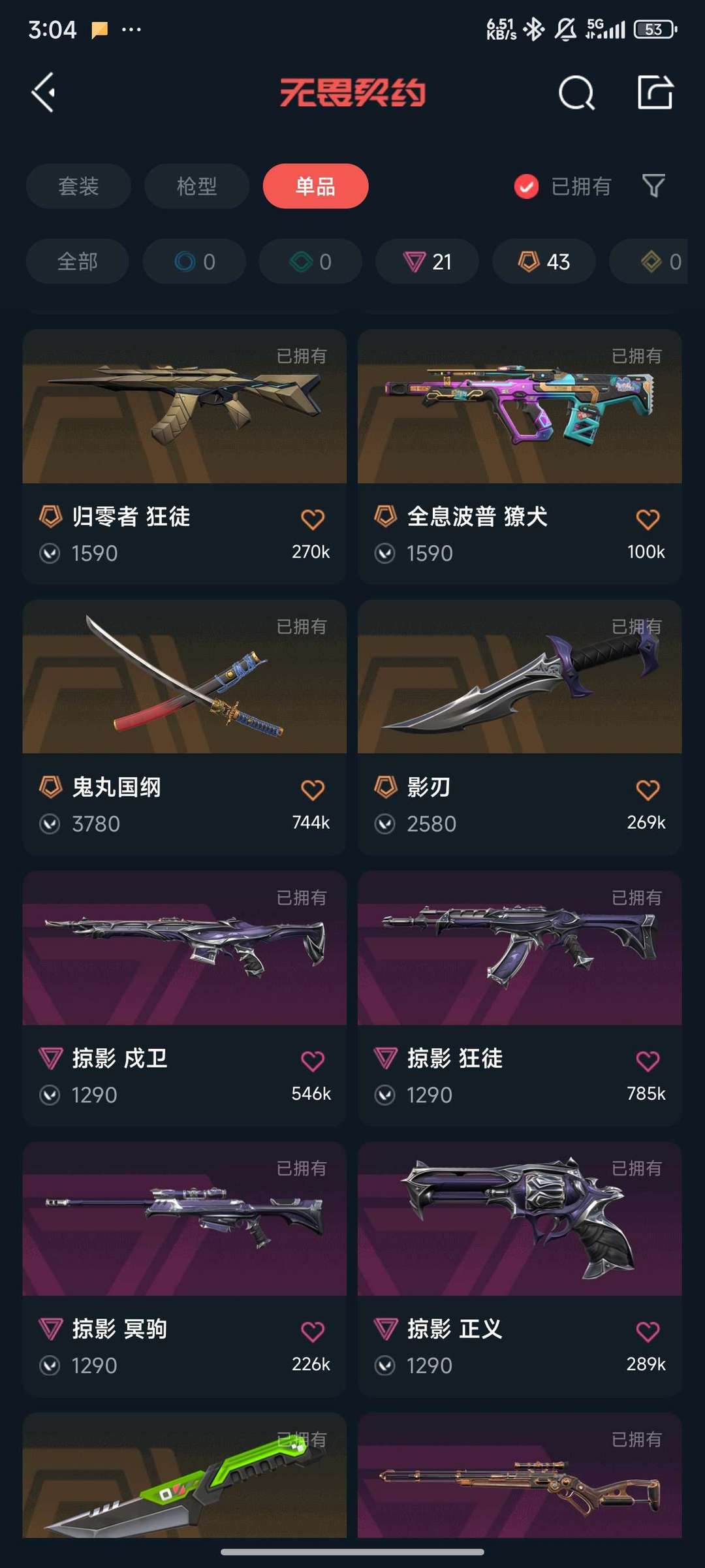
Task: Click the green currency filter showing 0
Action: [309, 261]
